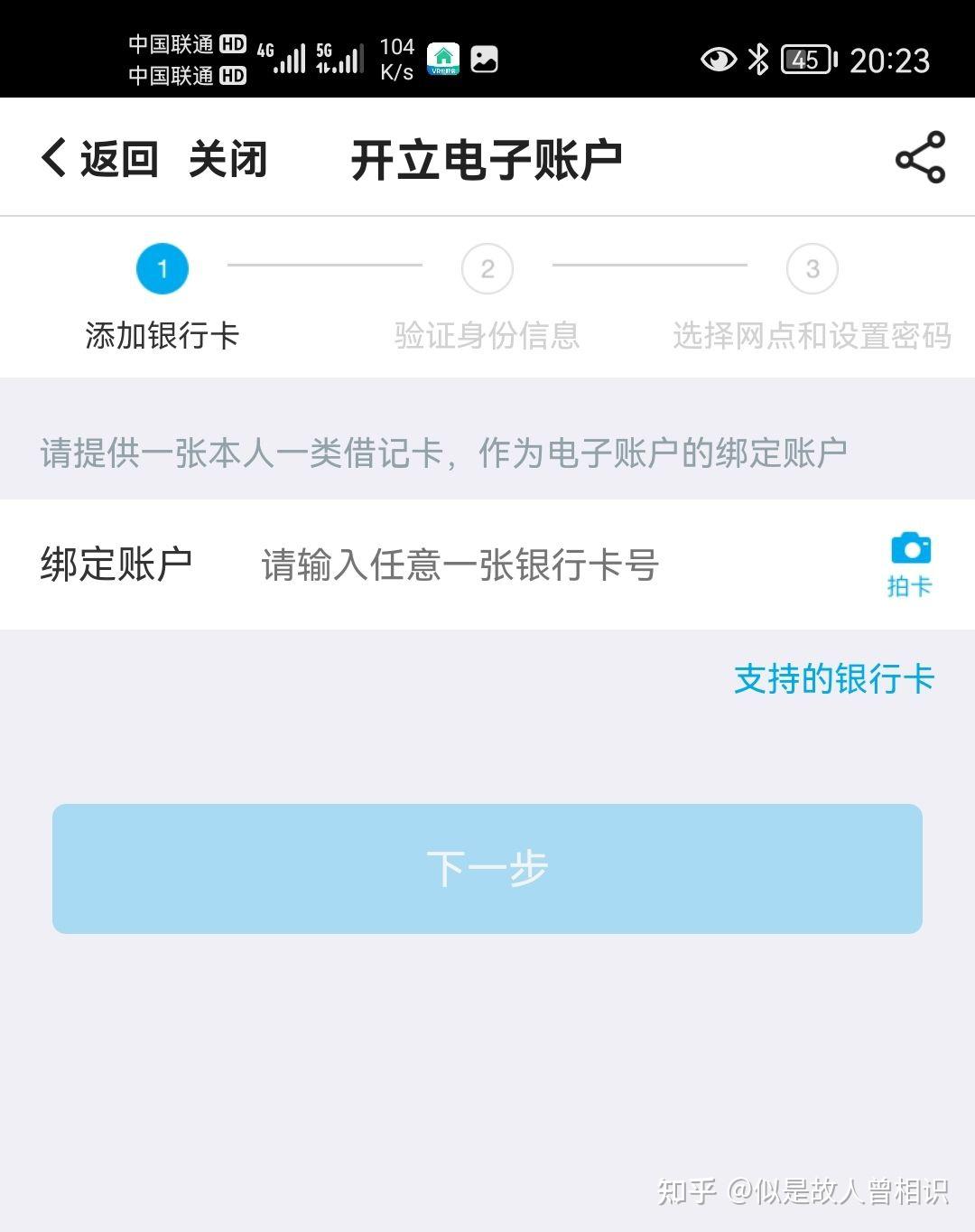The width and height of the screenshot is (975, 1232).
Task: Scan card with the 拍卡 camera
Action: [x=910, y=565]
